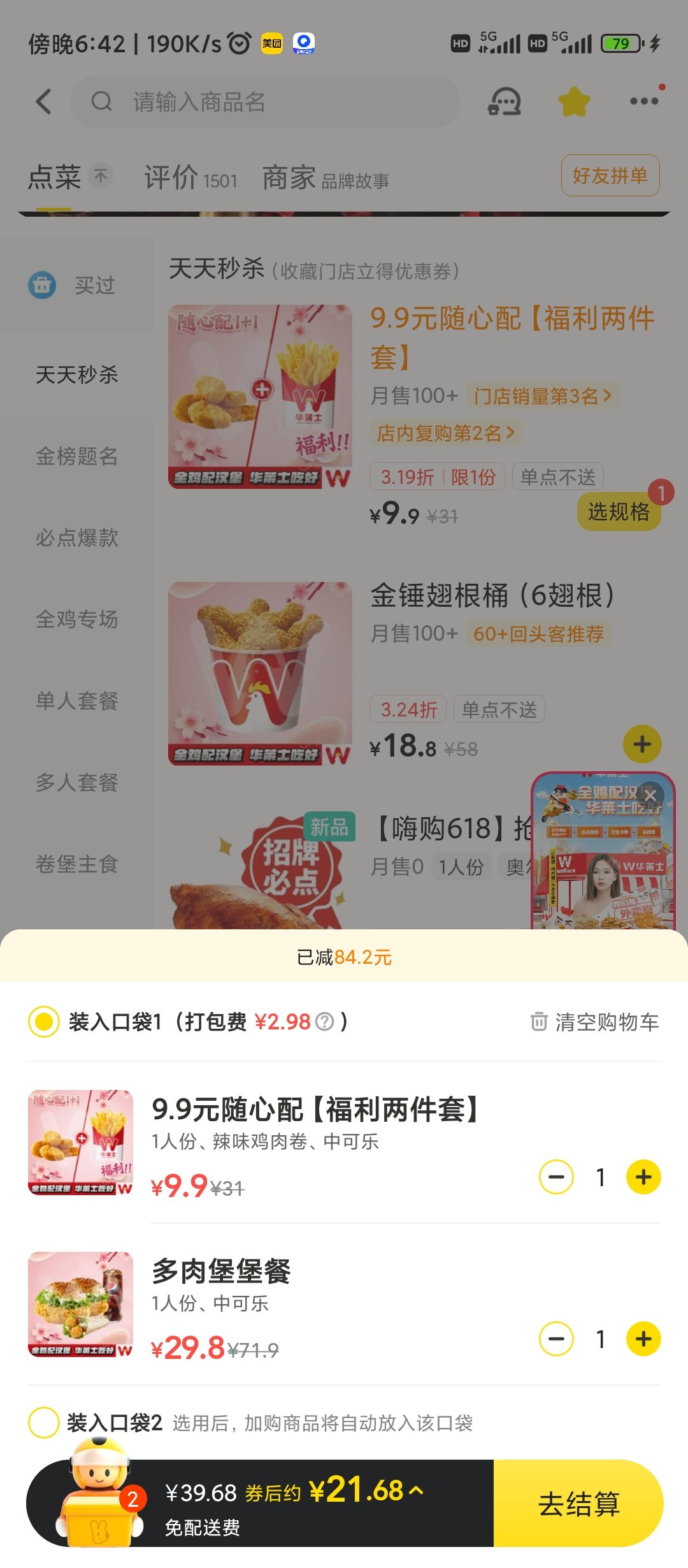Image resolution: width=688 pixels, height=1568 pixels.
Task: Decrease quantity of 9.9元随心配 in cart
Action: (556, 1177)
